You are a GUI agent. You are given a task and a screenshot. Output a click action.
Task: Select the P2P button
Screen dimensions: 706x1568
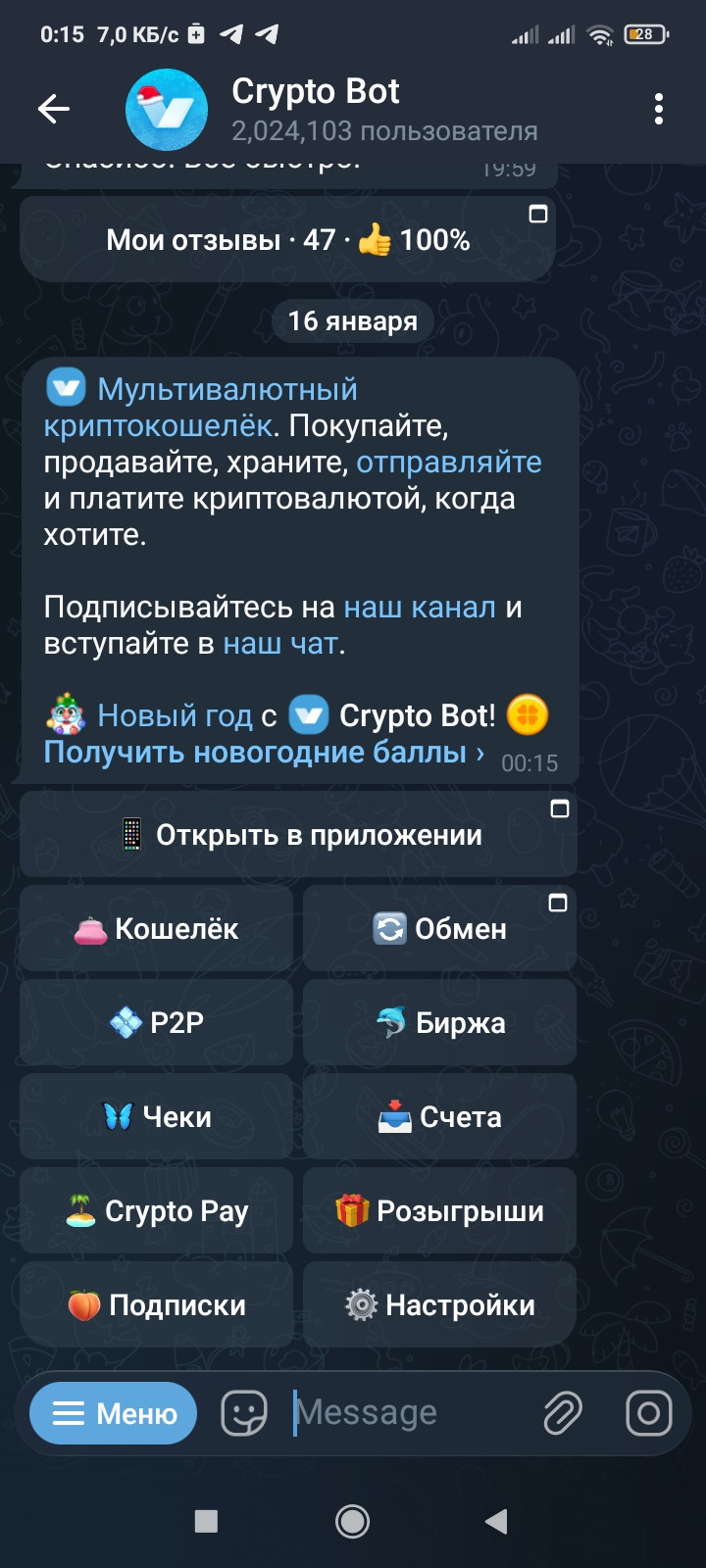click(x=157, y=1023)
